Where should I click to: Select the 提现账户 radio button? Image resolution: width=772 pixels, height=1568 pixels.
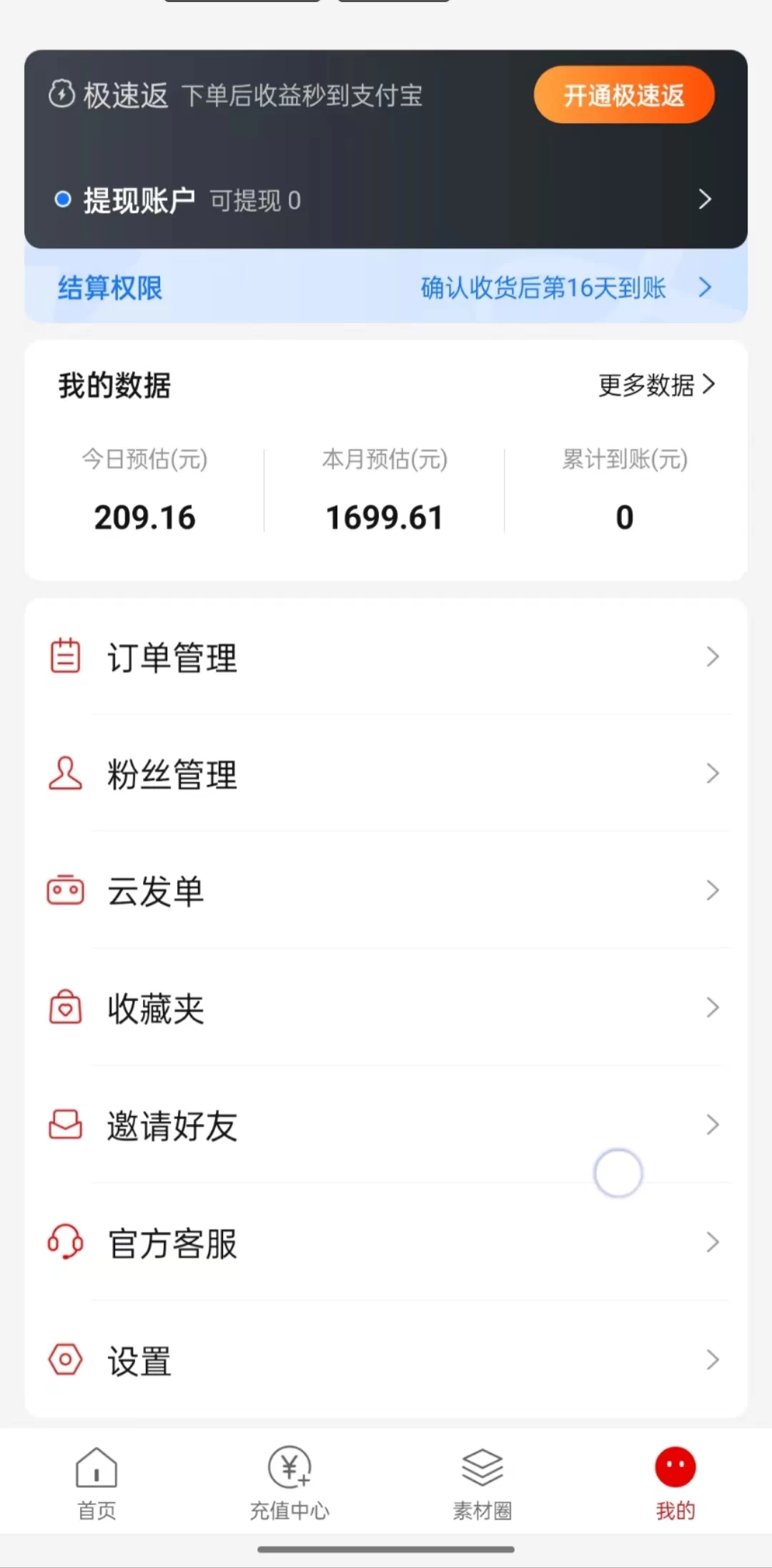pos(64,198)
